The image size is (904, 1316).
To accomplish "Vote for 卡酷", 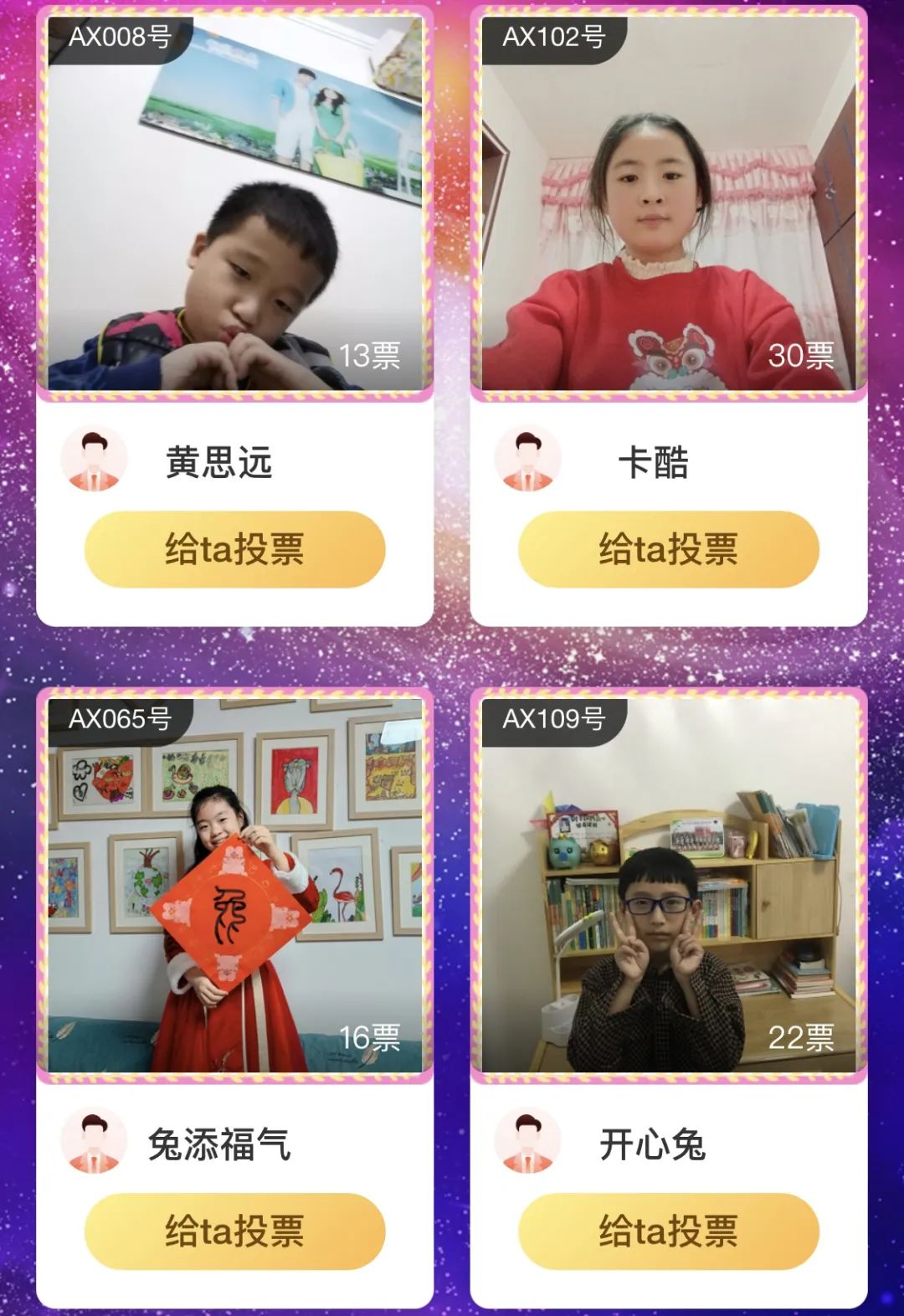I will click(668, 549).
